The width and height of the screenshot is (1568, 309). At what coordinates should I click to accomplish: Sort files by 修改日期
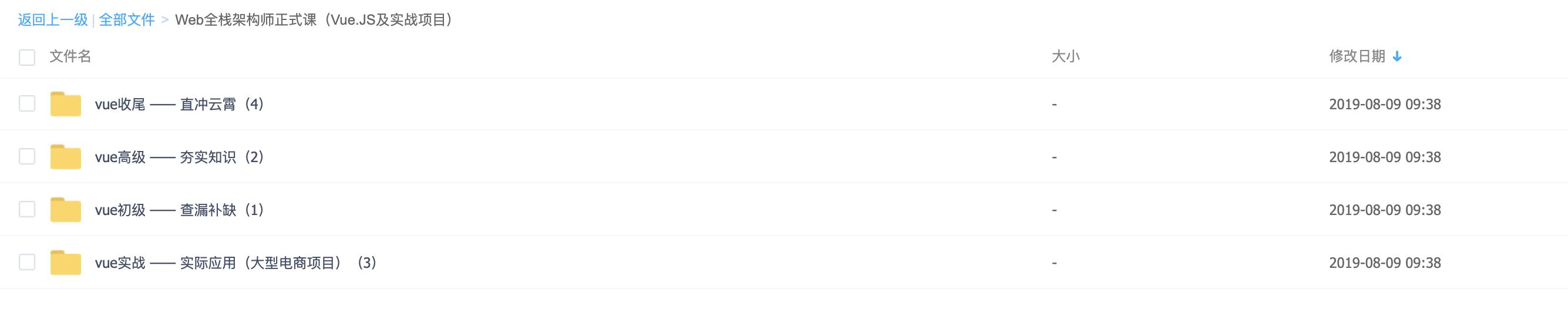pos(1357,56)
